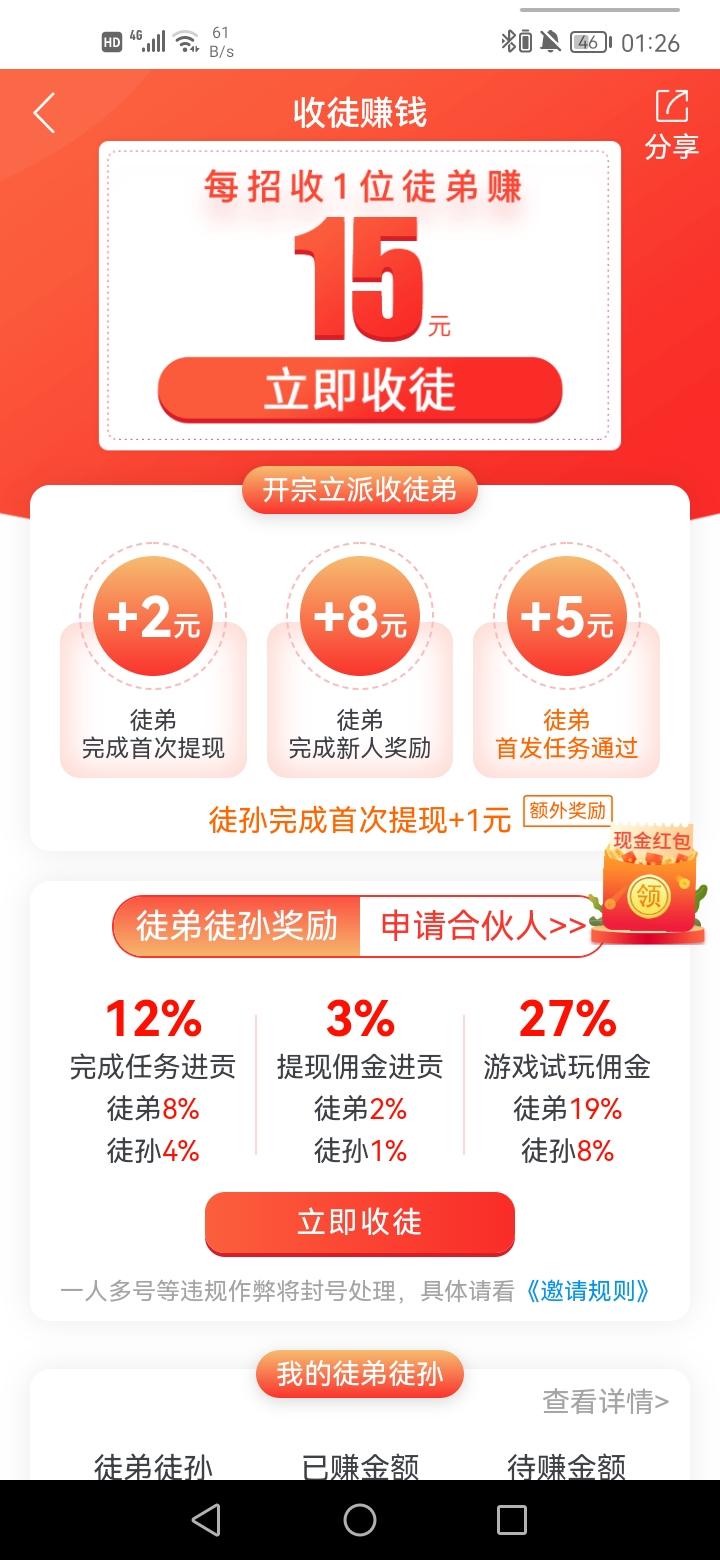The image size is (720, 1560).
Task: Tap 立即收徒 button in the 15元 banner
Action: click(x=360, y=390)
